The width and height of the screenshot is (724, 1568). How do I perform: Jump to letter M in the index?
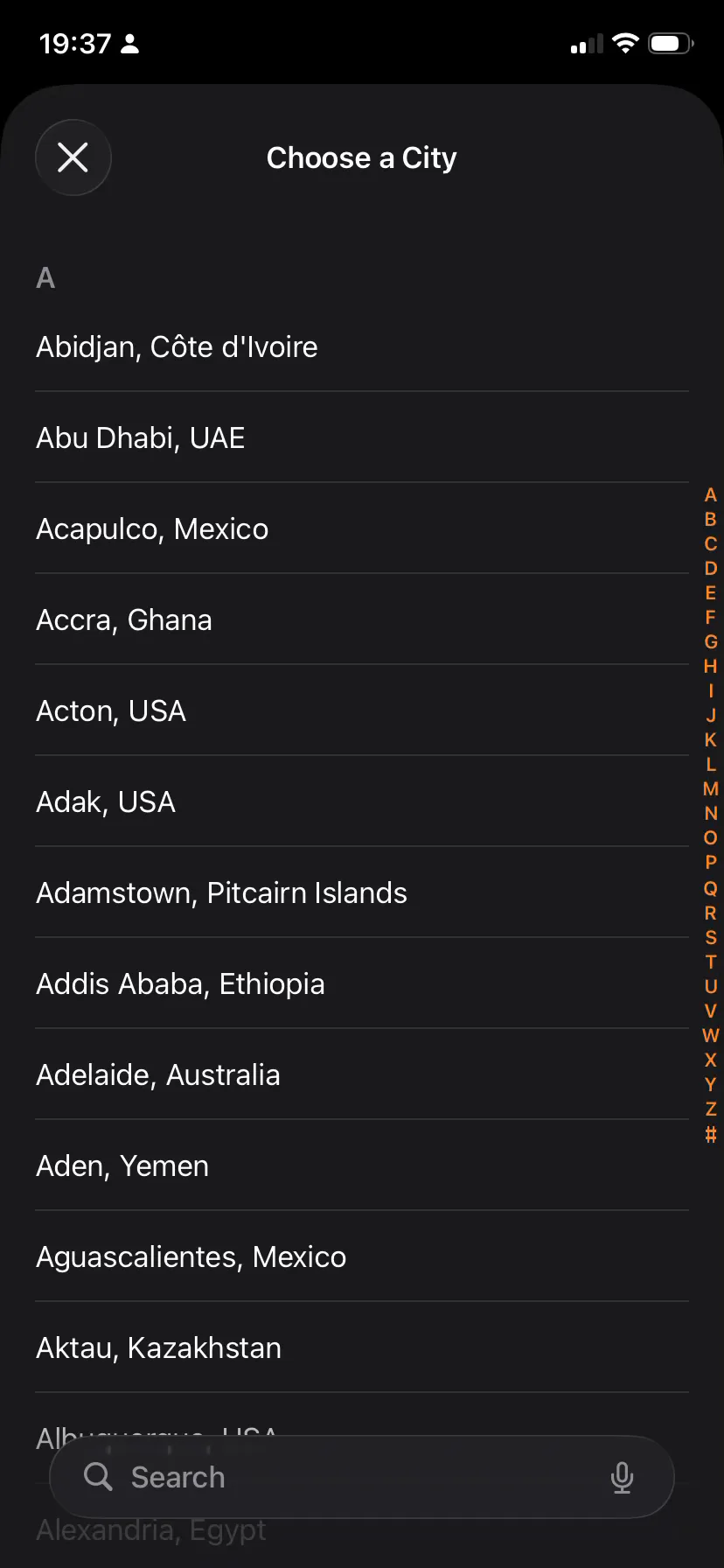(x=711, y=789)
